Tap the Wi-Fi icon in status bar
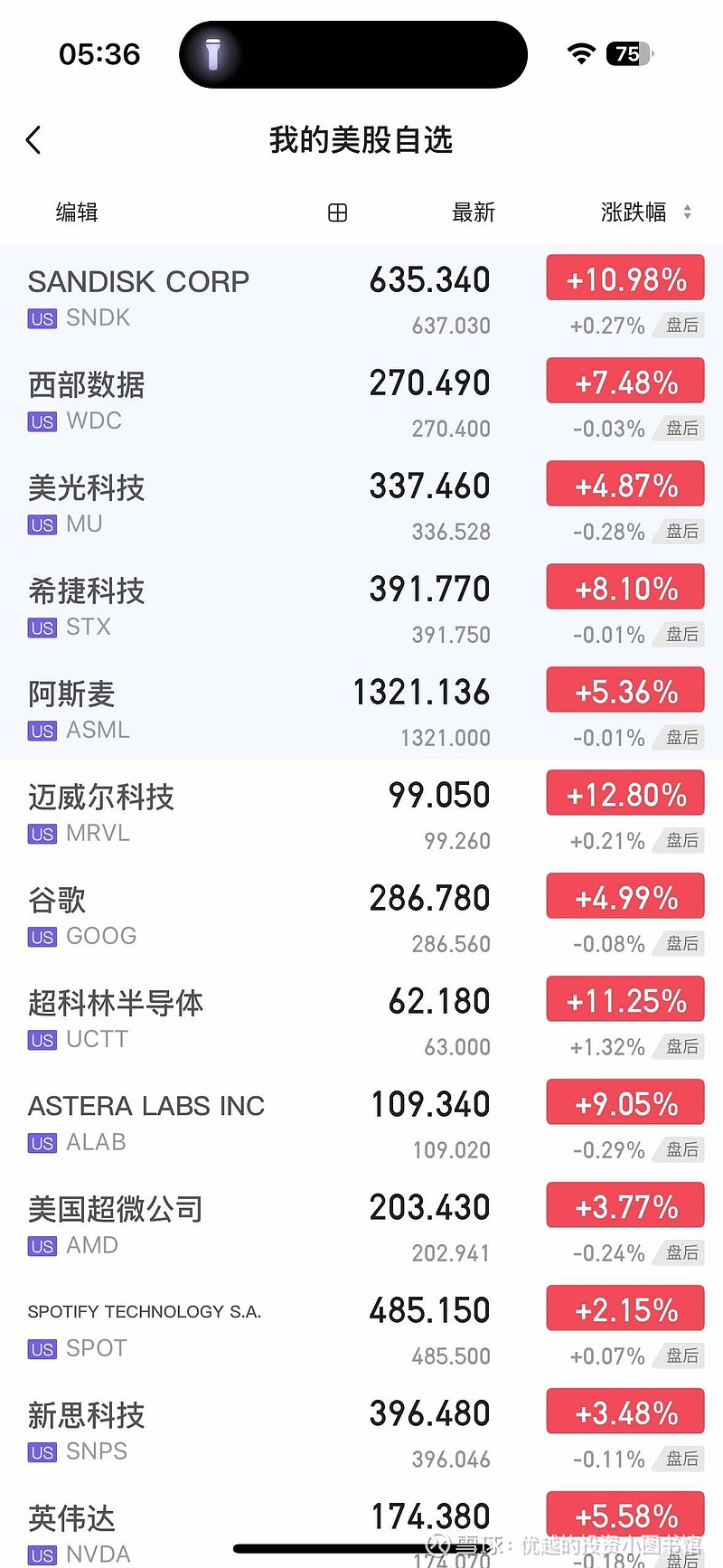The height and width of the screenshot is (1568, 723). coord(581,53)
